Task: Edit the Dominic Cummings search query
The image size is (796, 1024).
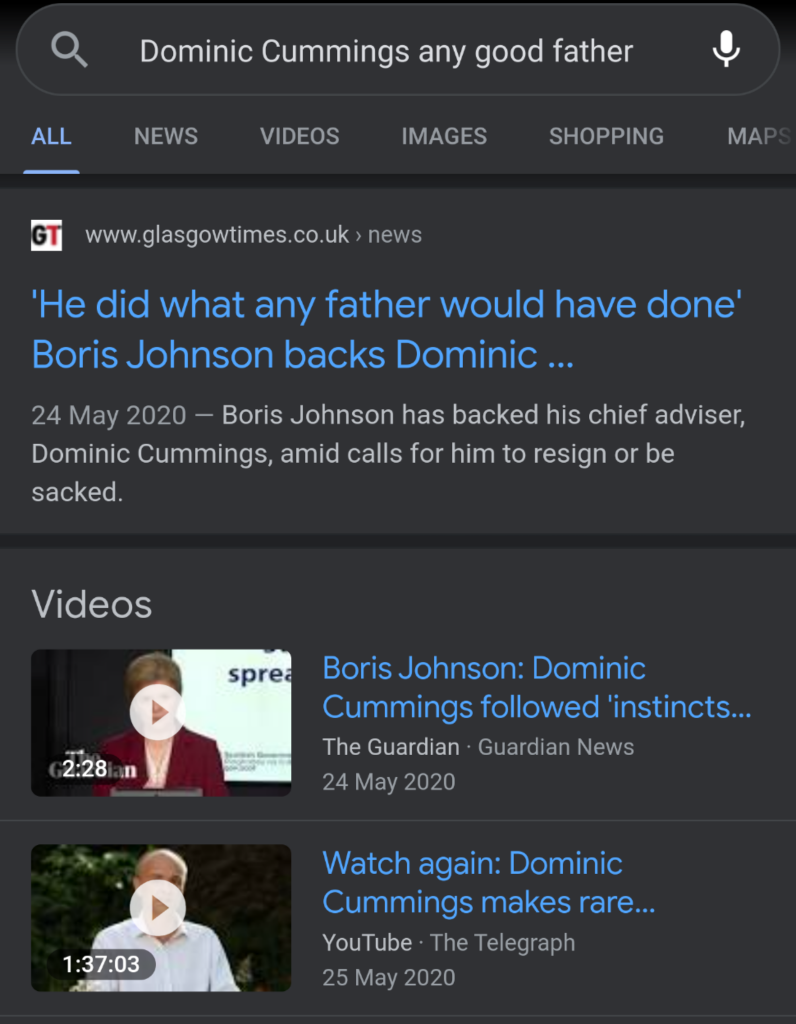Action: click(x=386, y=51)
